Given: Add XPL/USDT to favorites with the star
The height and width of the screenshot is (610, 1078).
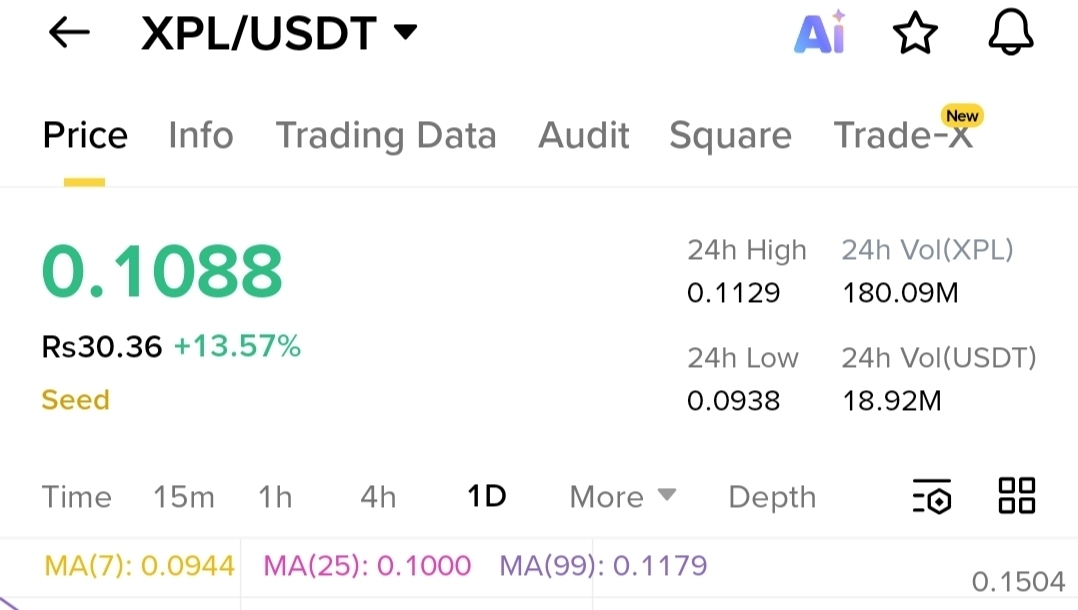Looking at the screenshot, I should coord(915,32).
